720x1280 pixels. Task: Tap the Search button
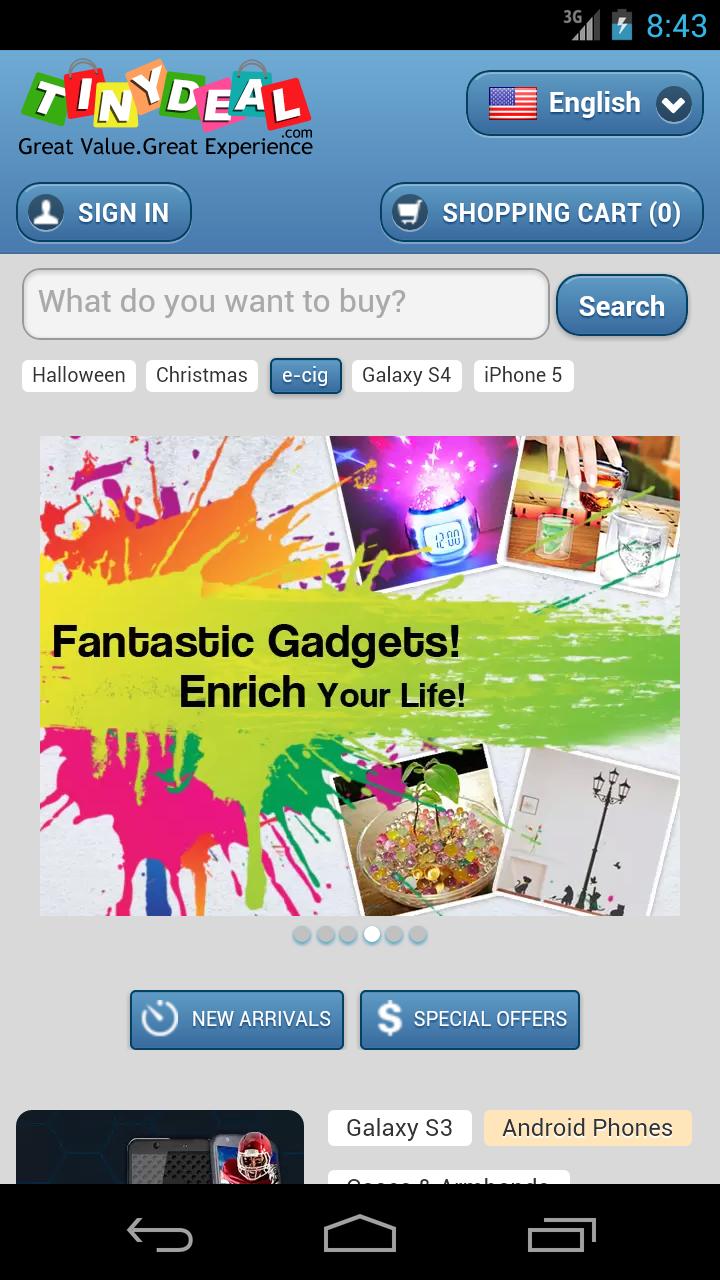click(x=621, y=306)
